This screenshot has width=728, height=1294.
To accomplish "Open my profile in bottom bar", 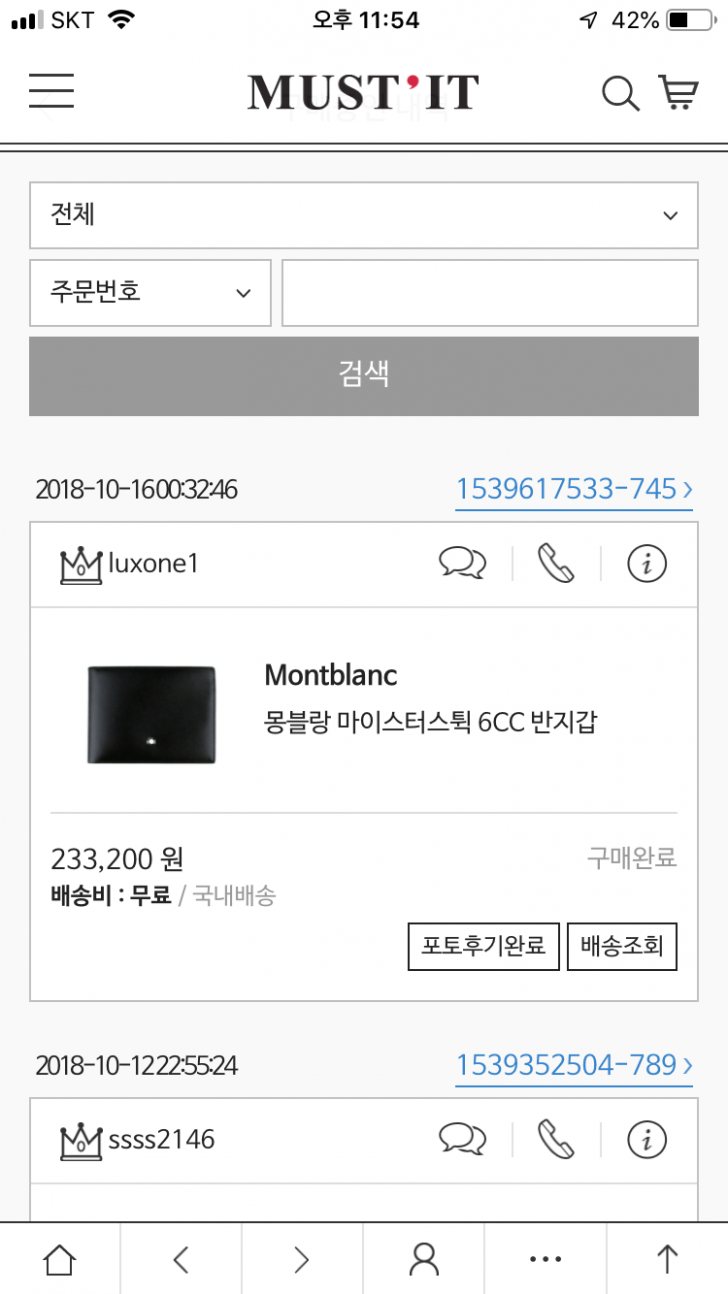I will [x=424, y=1260].
